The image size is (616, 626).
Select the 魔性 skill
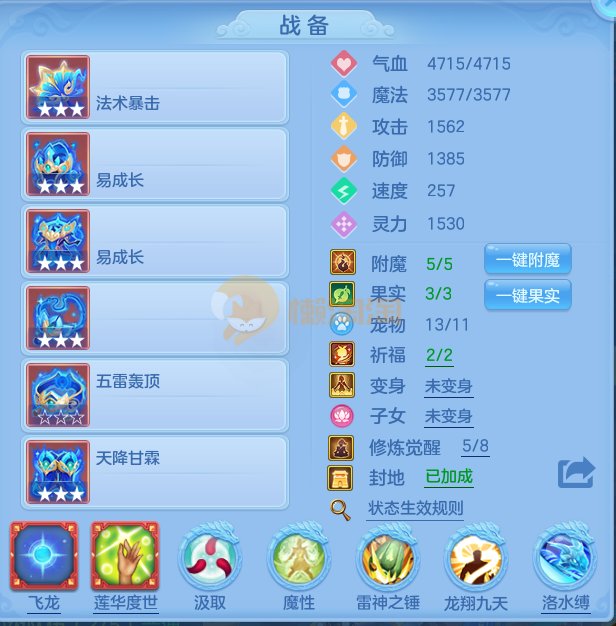coord(300,558)
